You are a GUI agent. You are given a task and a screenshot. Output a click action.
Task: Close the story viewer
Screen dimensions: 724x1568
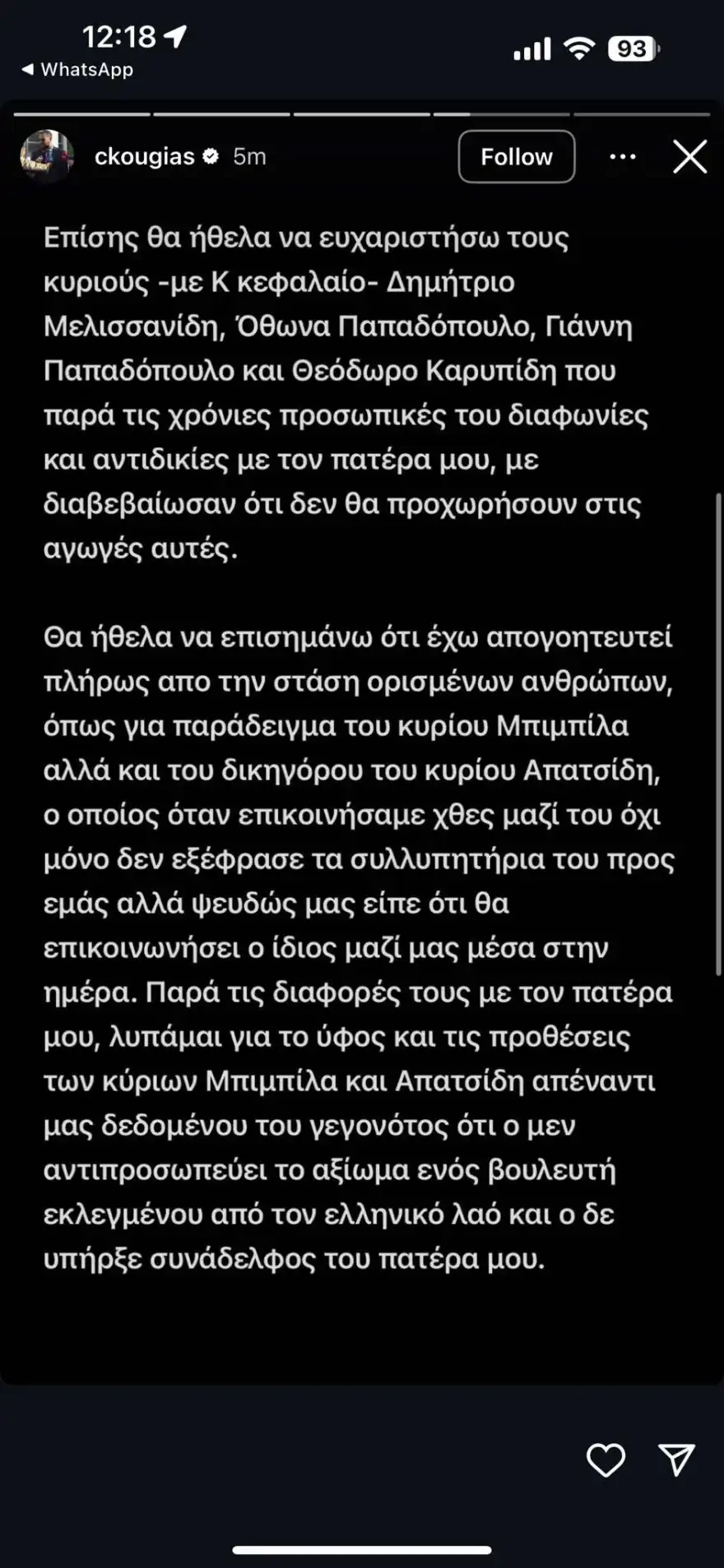[689, 156]
